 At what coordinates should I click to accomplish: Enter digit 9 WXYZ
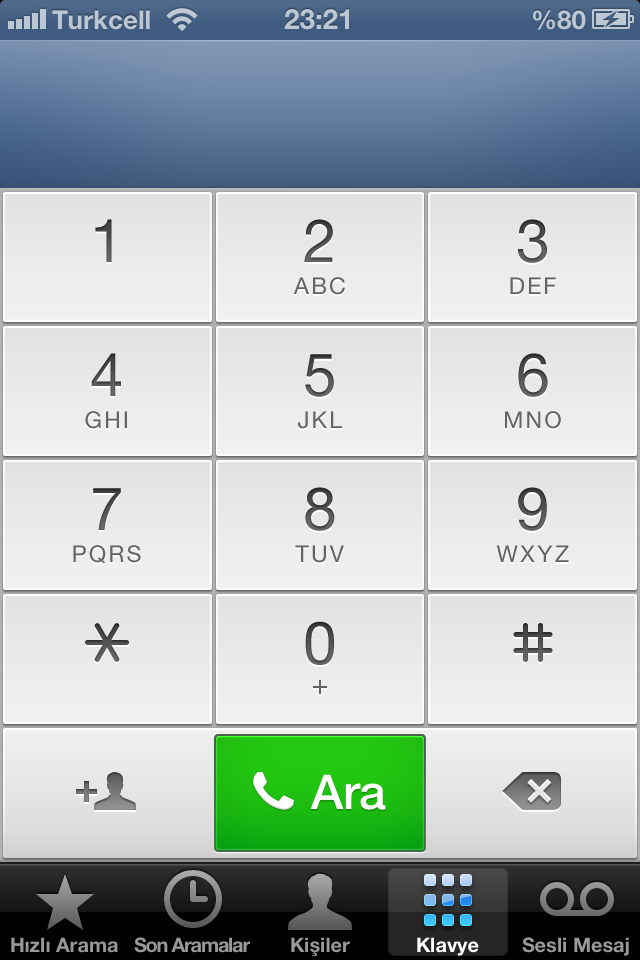point(532,525)
